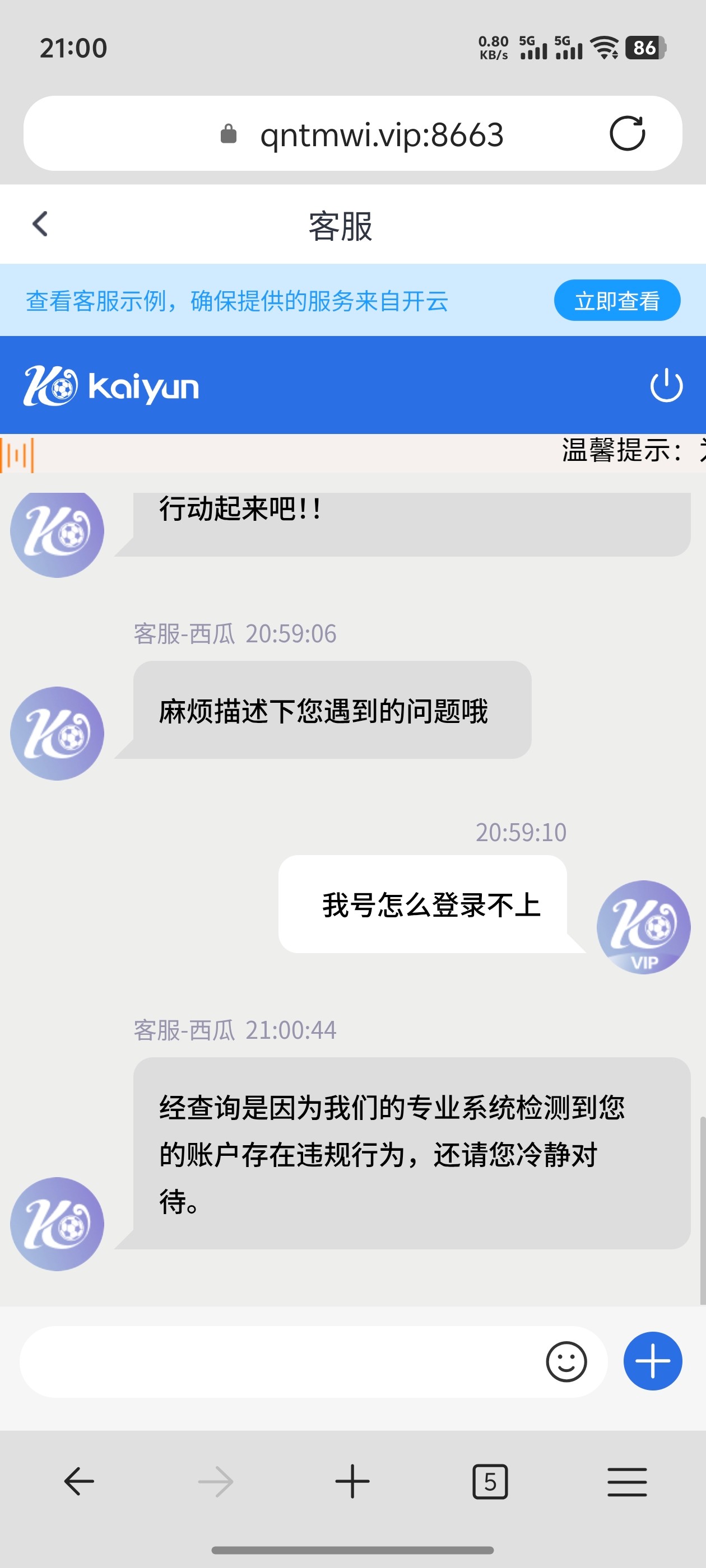Open a new browser tab
706x1568 pixels.
(352, 1482)
